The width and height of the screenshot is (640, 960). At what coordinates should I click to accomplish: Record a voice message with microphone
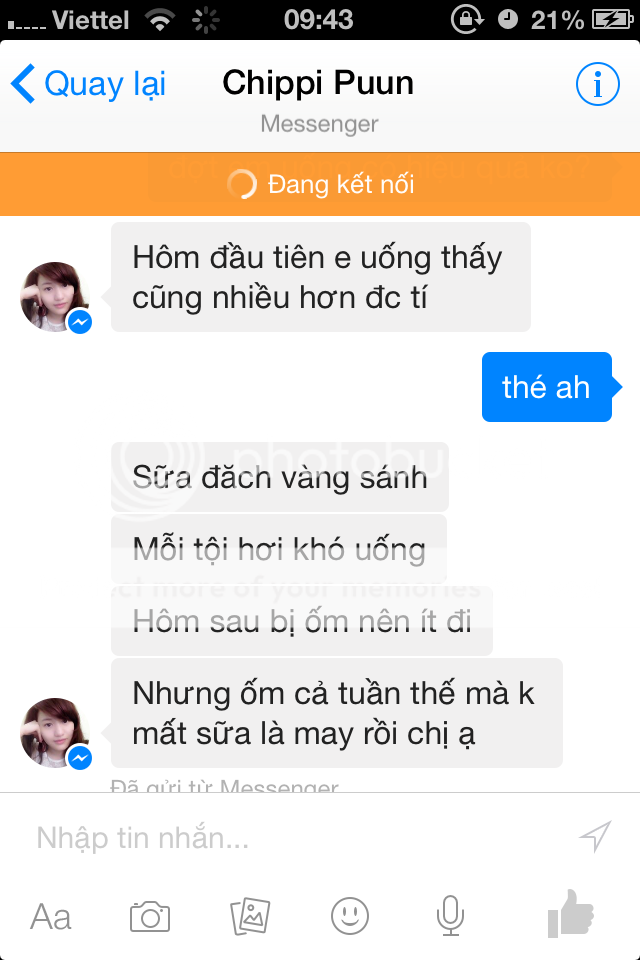pos(450,916)
